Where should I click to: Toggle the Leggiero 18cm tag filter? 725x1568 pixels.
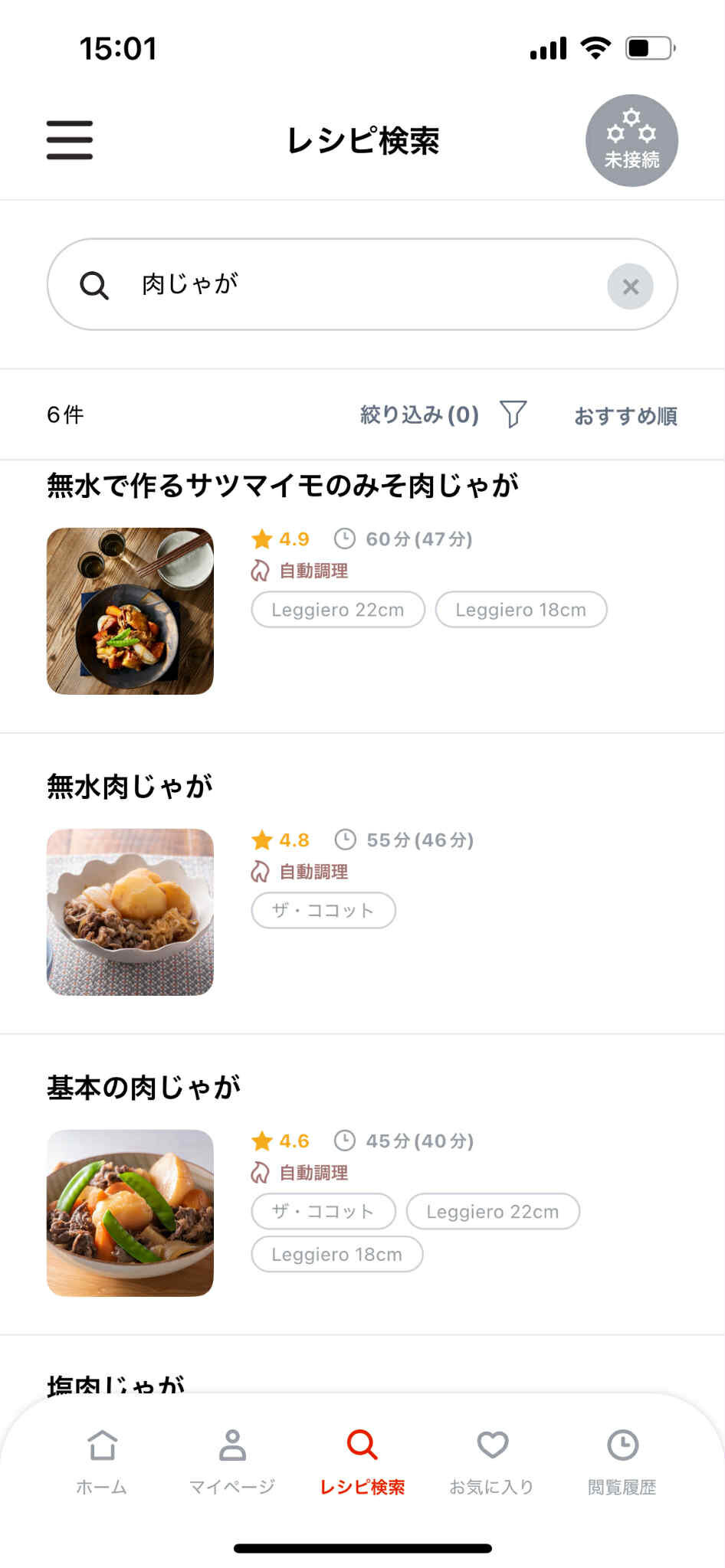(521, 609)
